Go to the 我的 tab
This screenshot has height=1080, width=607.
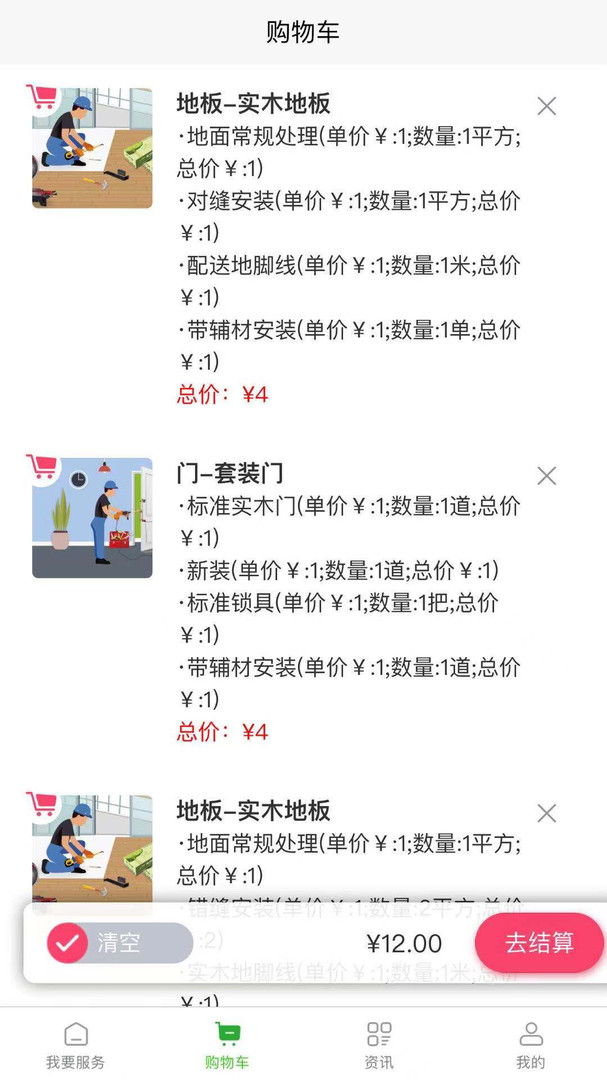click(531, 1045)
